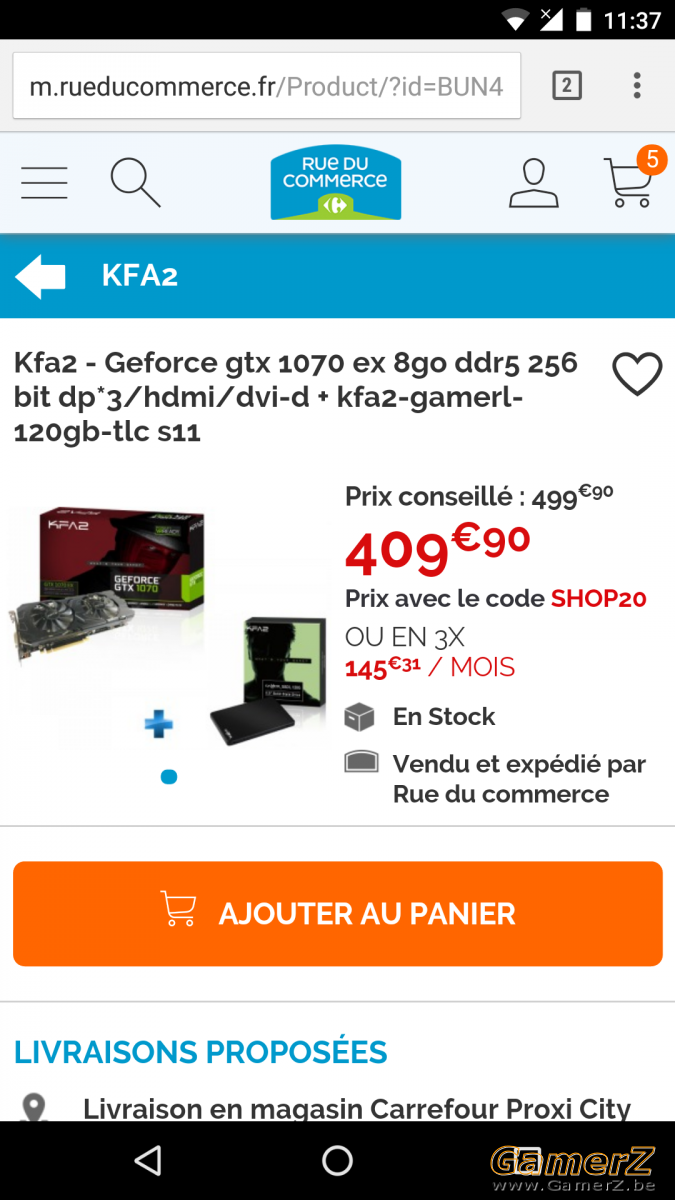Tap Ajouter au panier button
675x1200 pixels.
[338, 914]
